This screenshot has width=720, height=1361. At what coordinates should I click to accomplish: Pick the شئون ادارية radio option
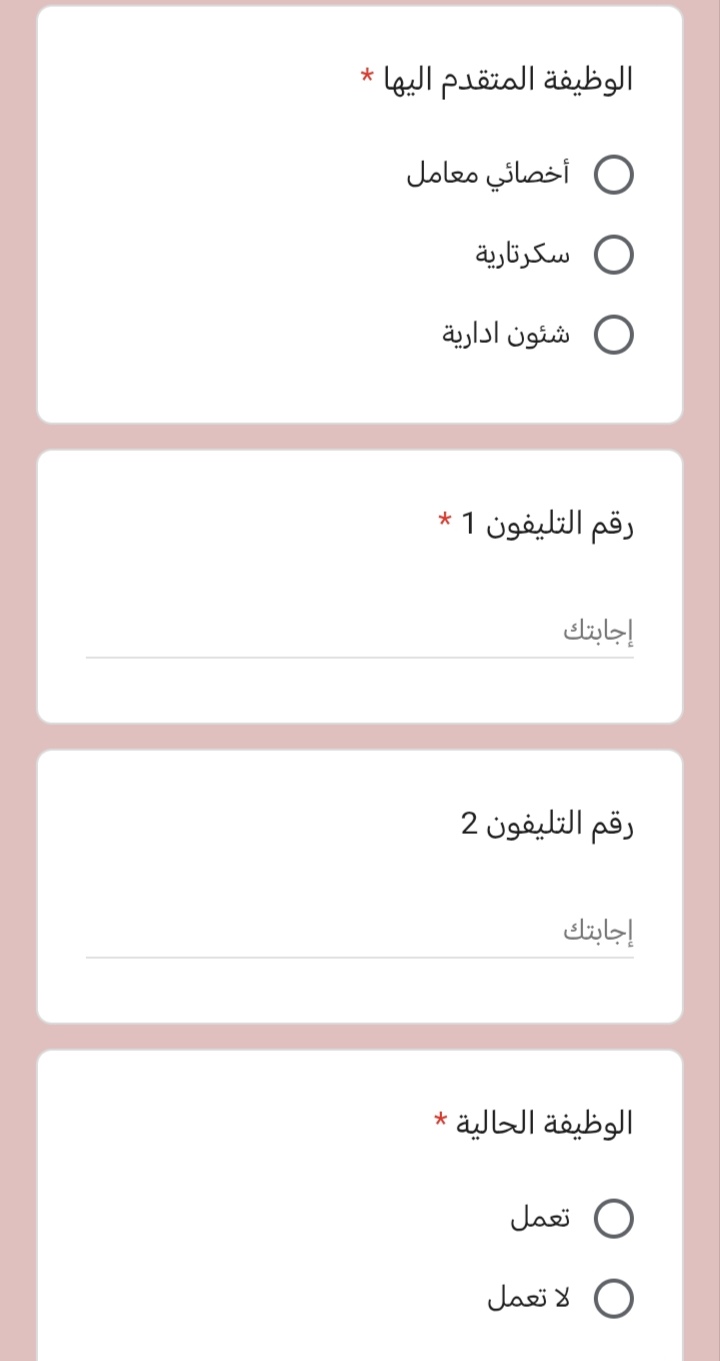pos(614,335)
